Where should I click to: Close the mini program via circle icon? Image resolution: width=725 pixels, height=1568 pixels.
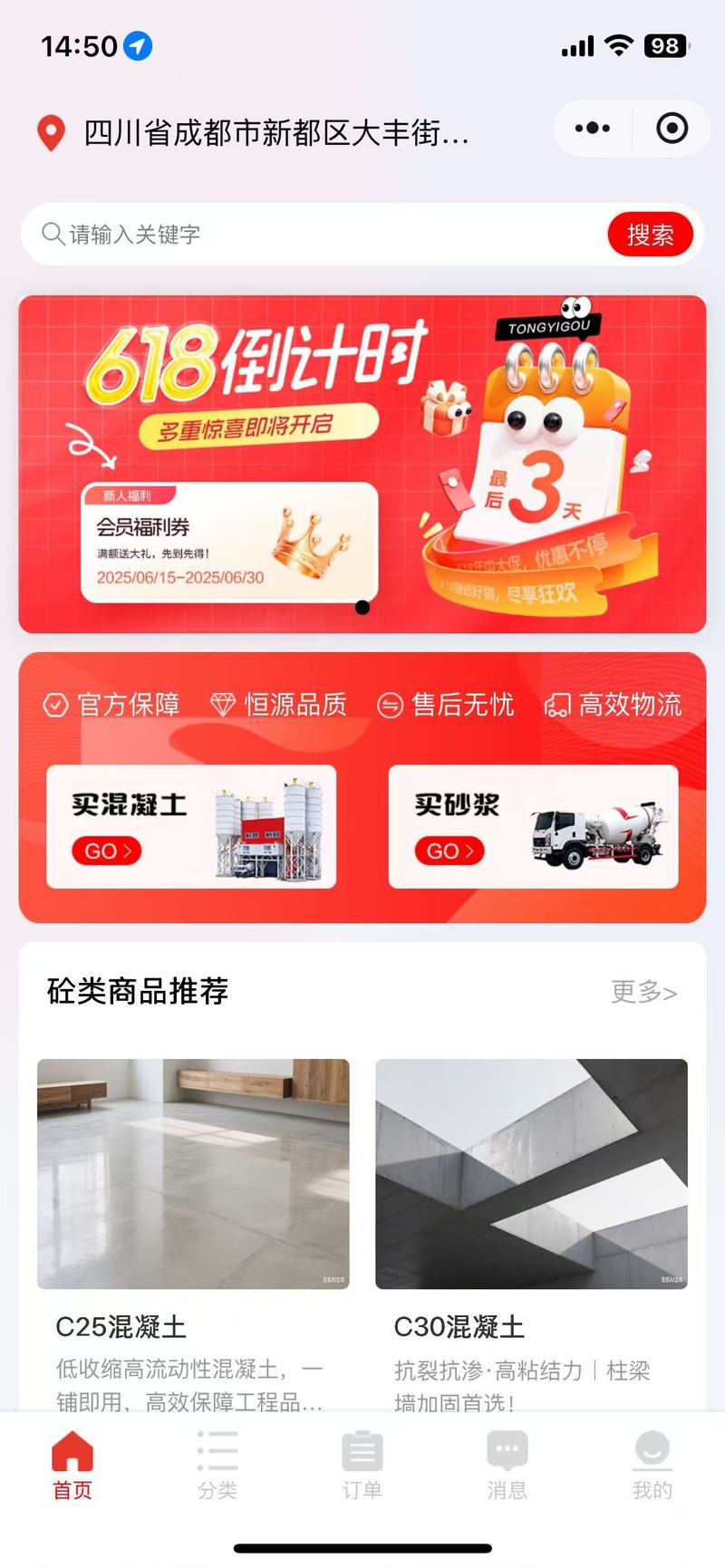tap(672, 129)
